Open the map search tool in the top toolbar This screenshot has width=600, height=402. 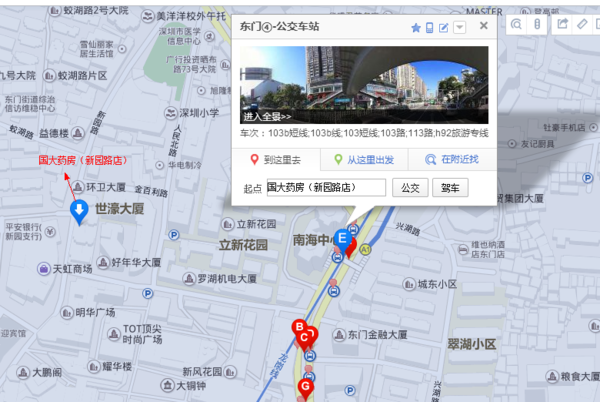(x=517, y=24)
